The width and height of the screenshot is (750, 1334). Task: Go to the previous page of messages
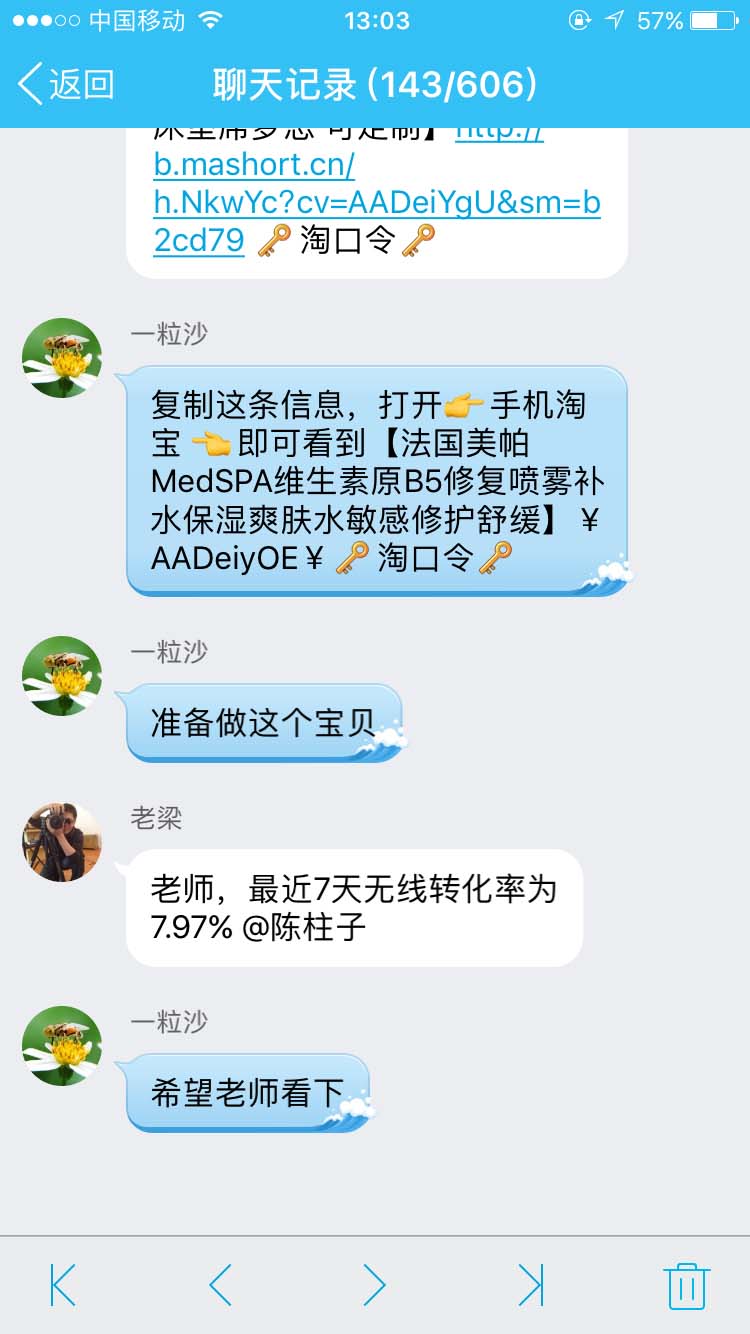[218, 1288]
